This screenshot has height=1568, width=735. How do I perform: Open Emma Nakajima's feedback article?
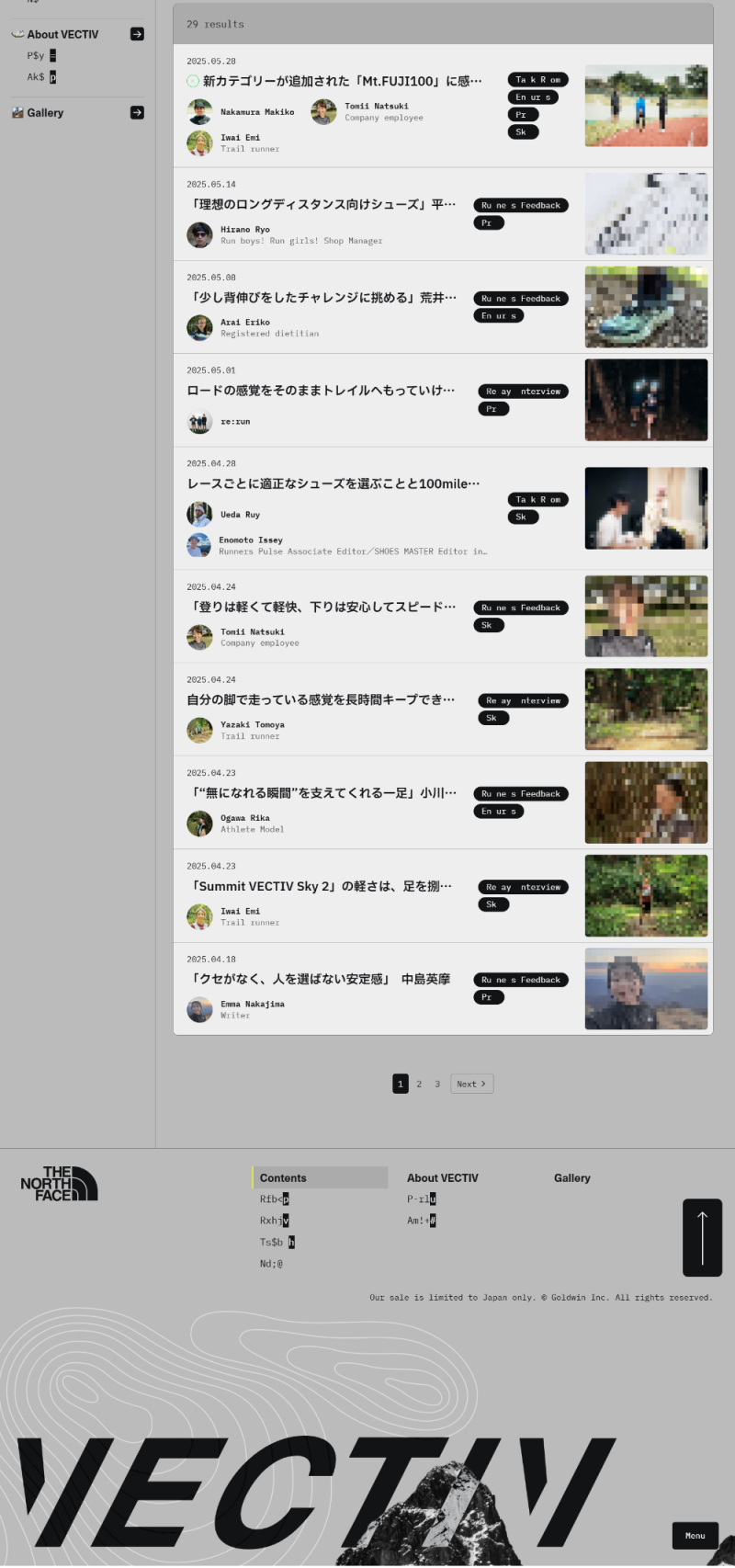click(321, 979)
